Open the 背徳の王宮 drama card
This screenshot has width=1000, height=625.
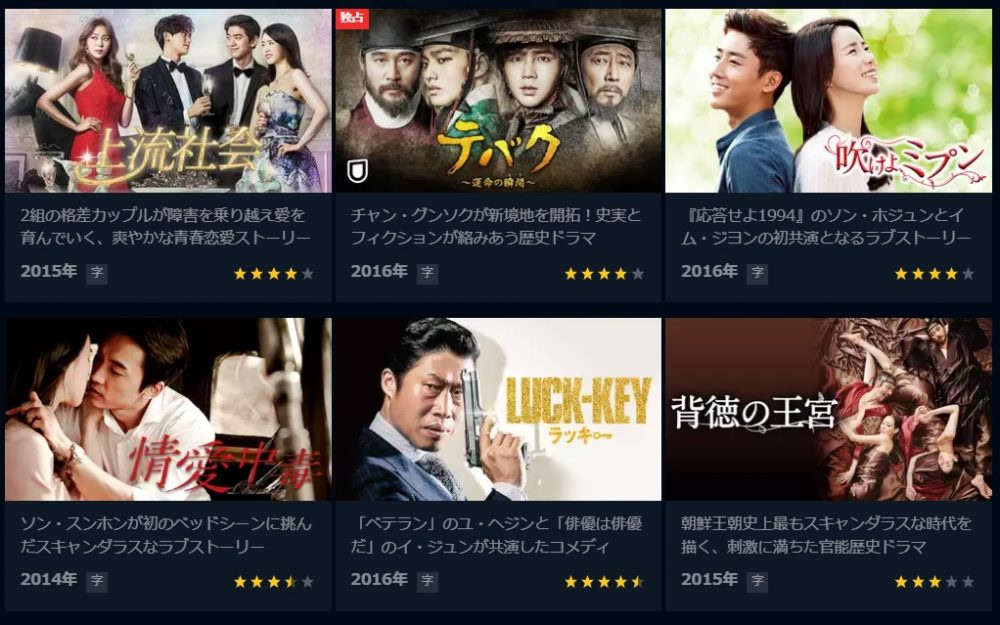click(829, 410)
